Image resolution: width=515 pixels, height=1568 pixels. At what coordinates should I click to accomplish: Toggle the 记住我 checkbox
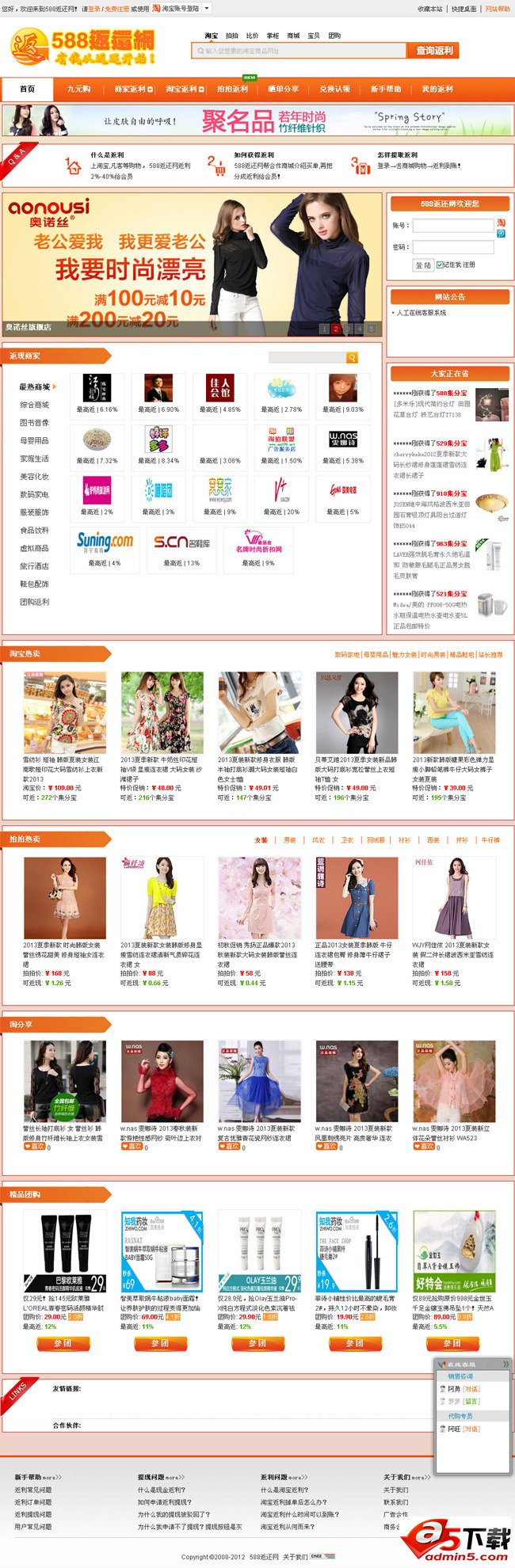[440, 265]
